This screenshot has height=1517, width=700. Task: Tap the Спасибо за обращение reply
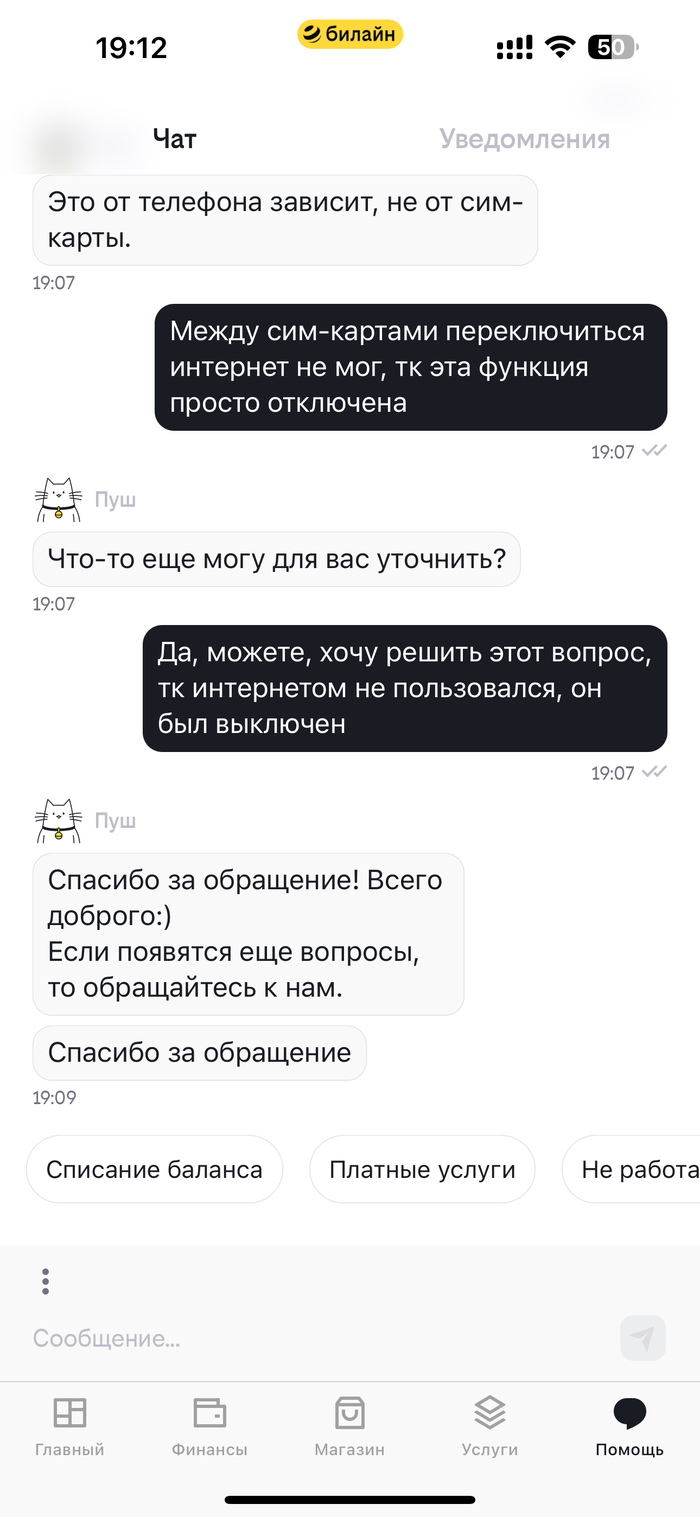coord(199,1052)
